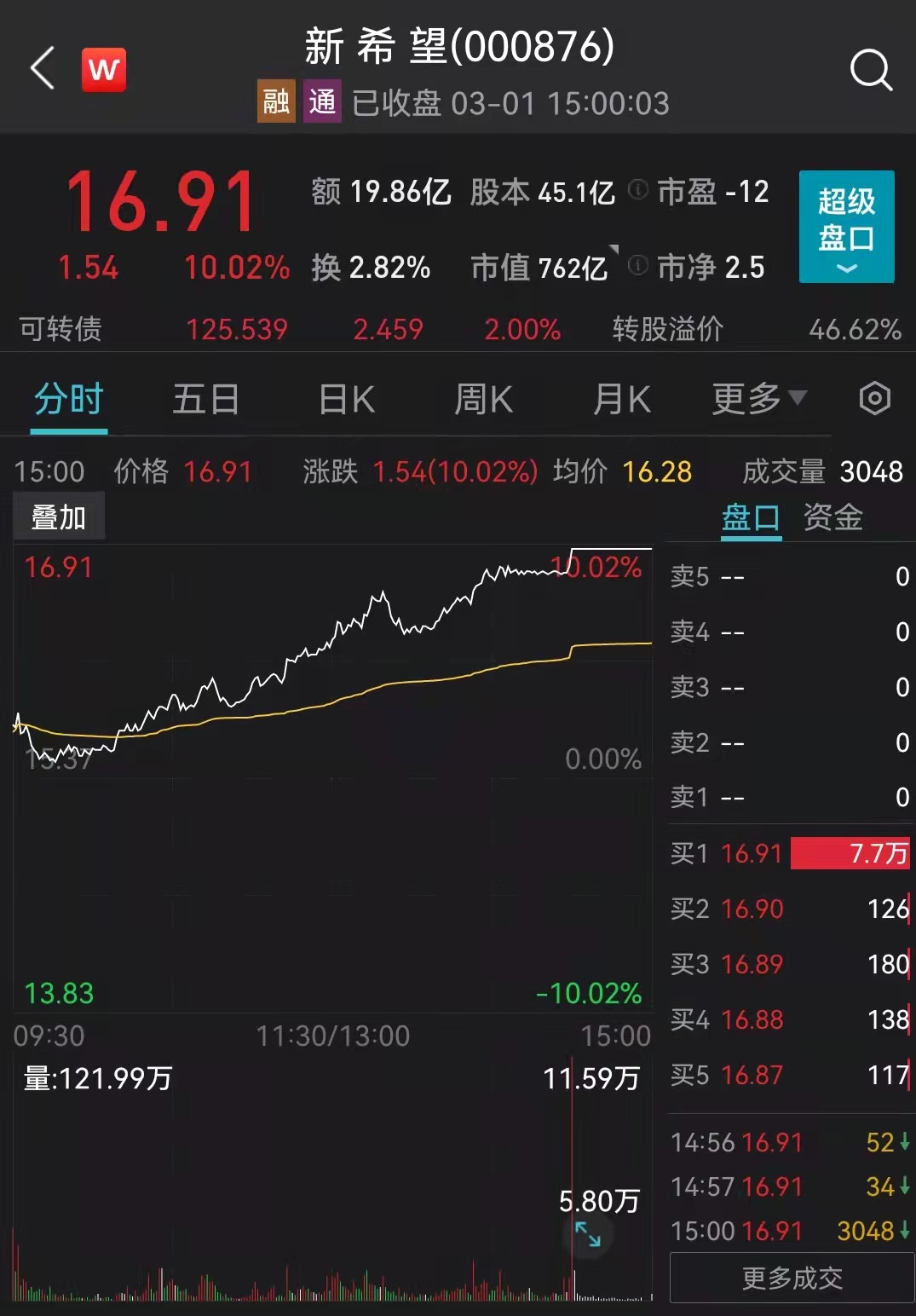Expand the 超级盘口 panel

click(x=846, y=227)
